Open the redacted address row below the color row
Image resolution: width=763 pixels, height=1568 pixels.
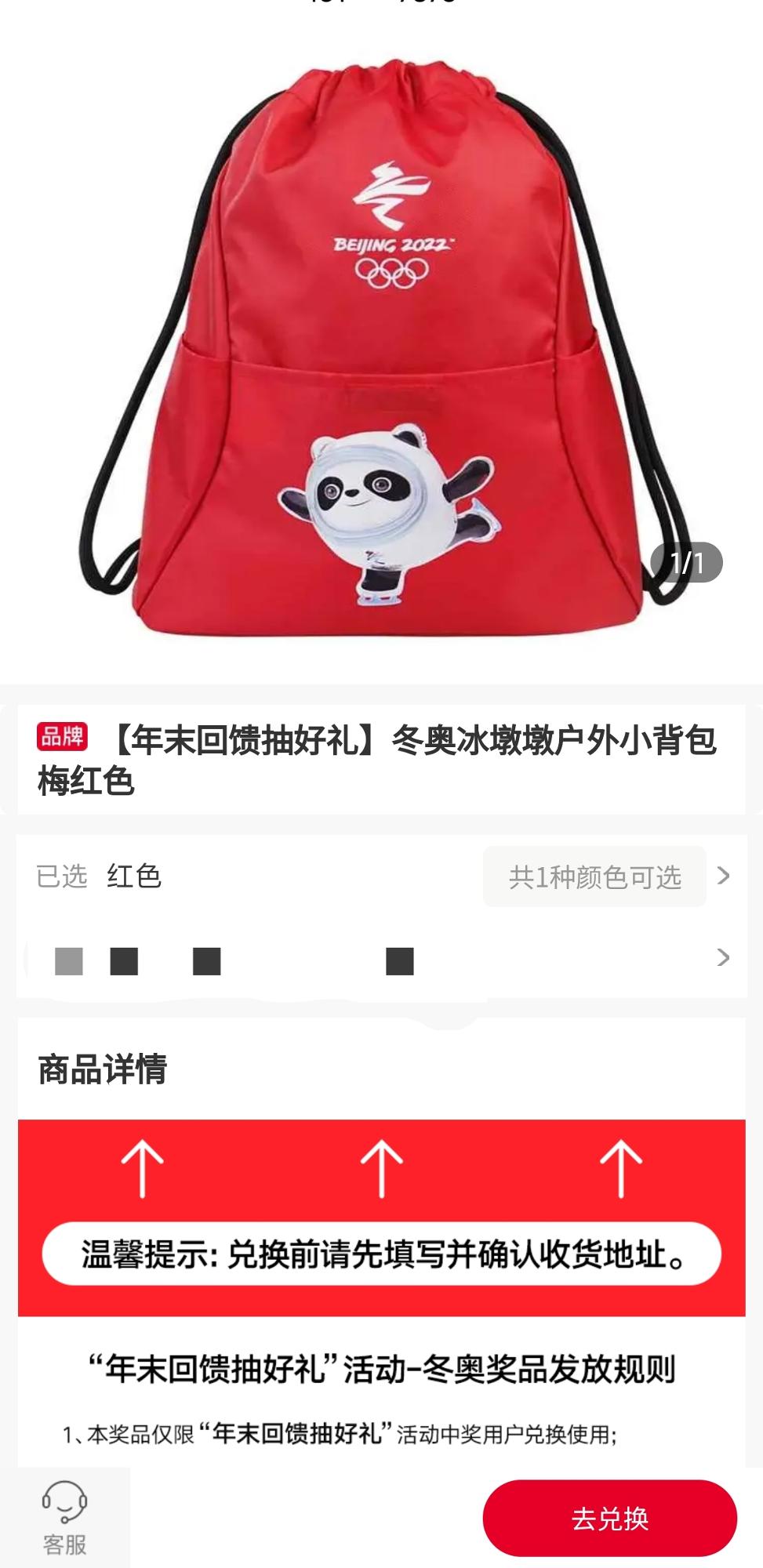381,958
